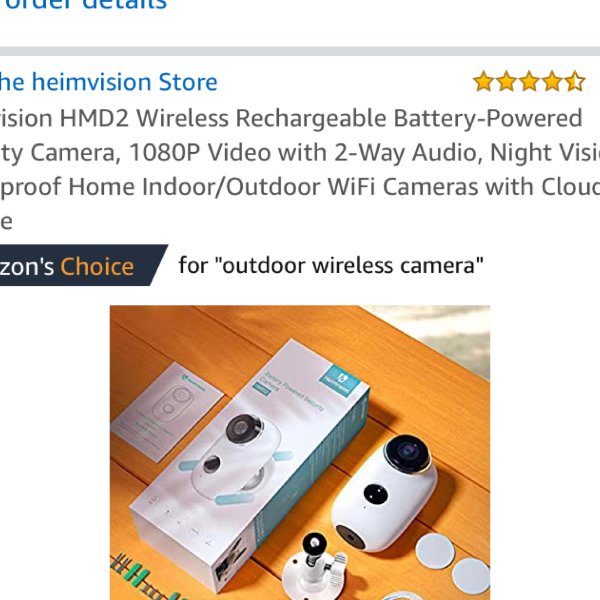View the camera product image
The height and width of the screenshot is (600, 600).
(x=300, y=452)
